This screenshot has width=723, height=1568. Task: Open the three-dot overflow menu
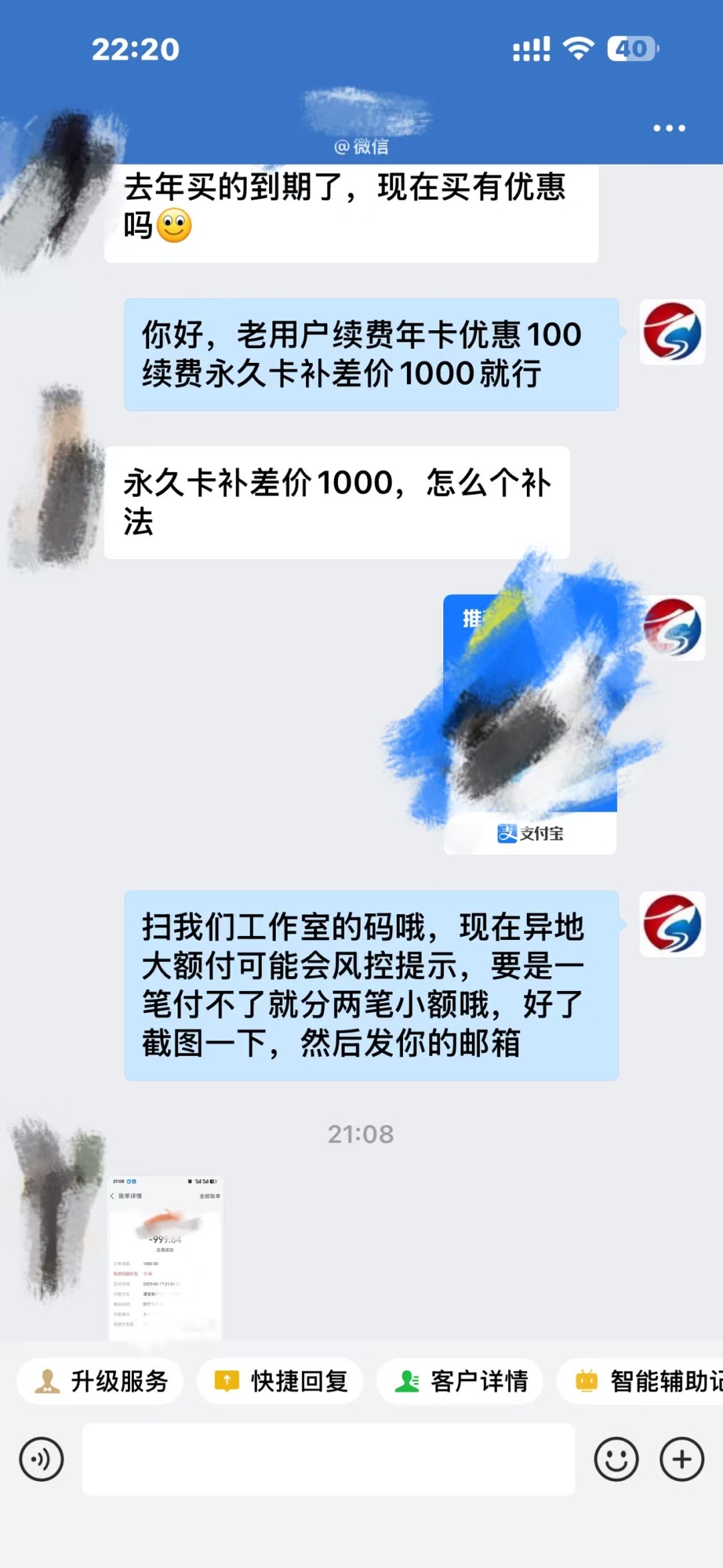669,128
